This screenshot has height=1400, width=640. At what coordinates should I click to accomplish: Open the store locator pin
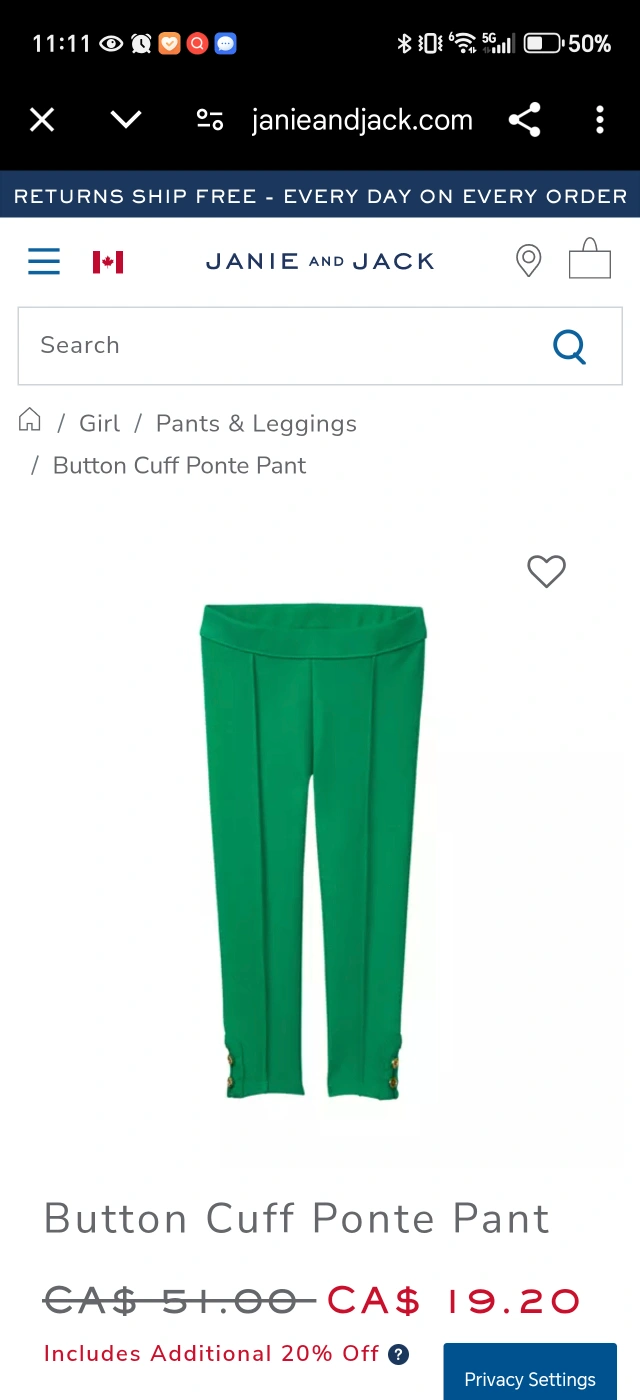coord(528,261)
